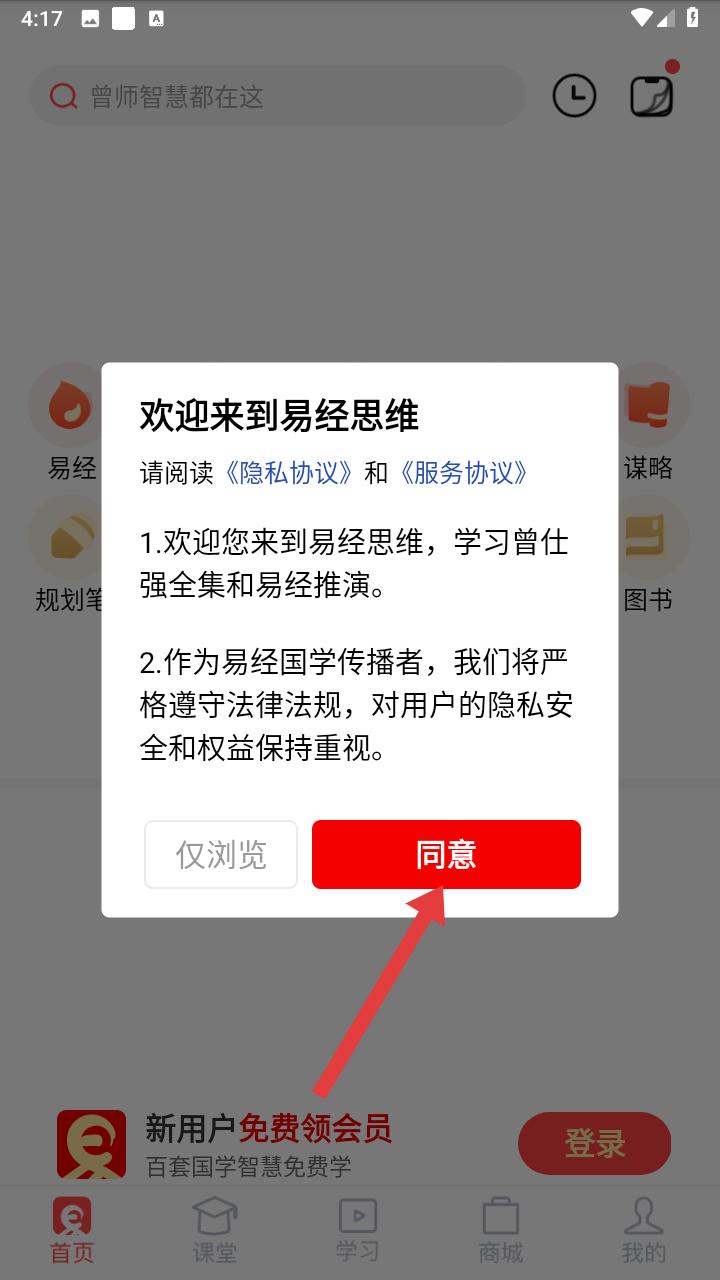Select the 首页 home tab
Image resolution: width=720 pixels, height=1280 pixels.
(x=72, y=1230)
